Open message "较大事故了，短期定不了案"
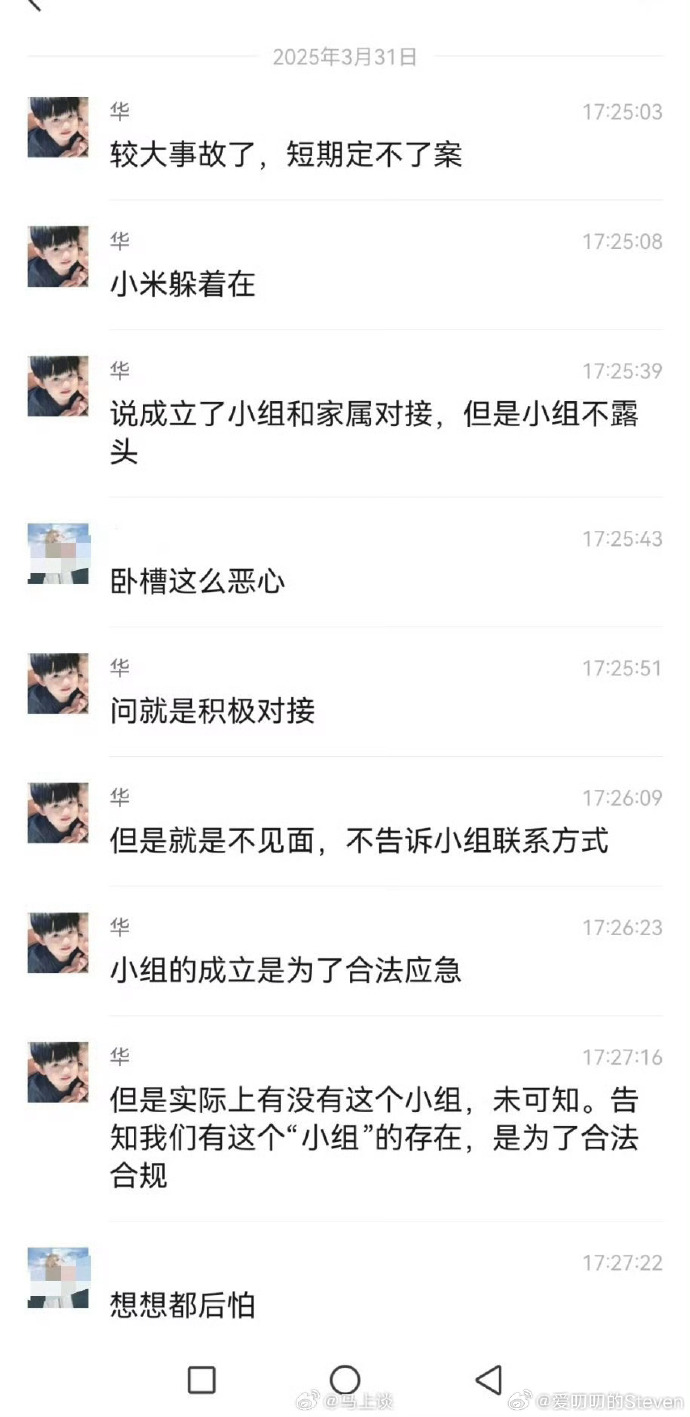The height and width of the screenshot is (1417, 690). pyautogui.click(x=285, y=155)
